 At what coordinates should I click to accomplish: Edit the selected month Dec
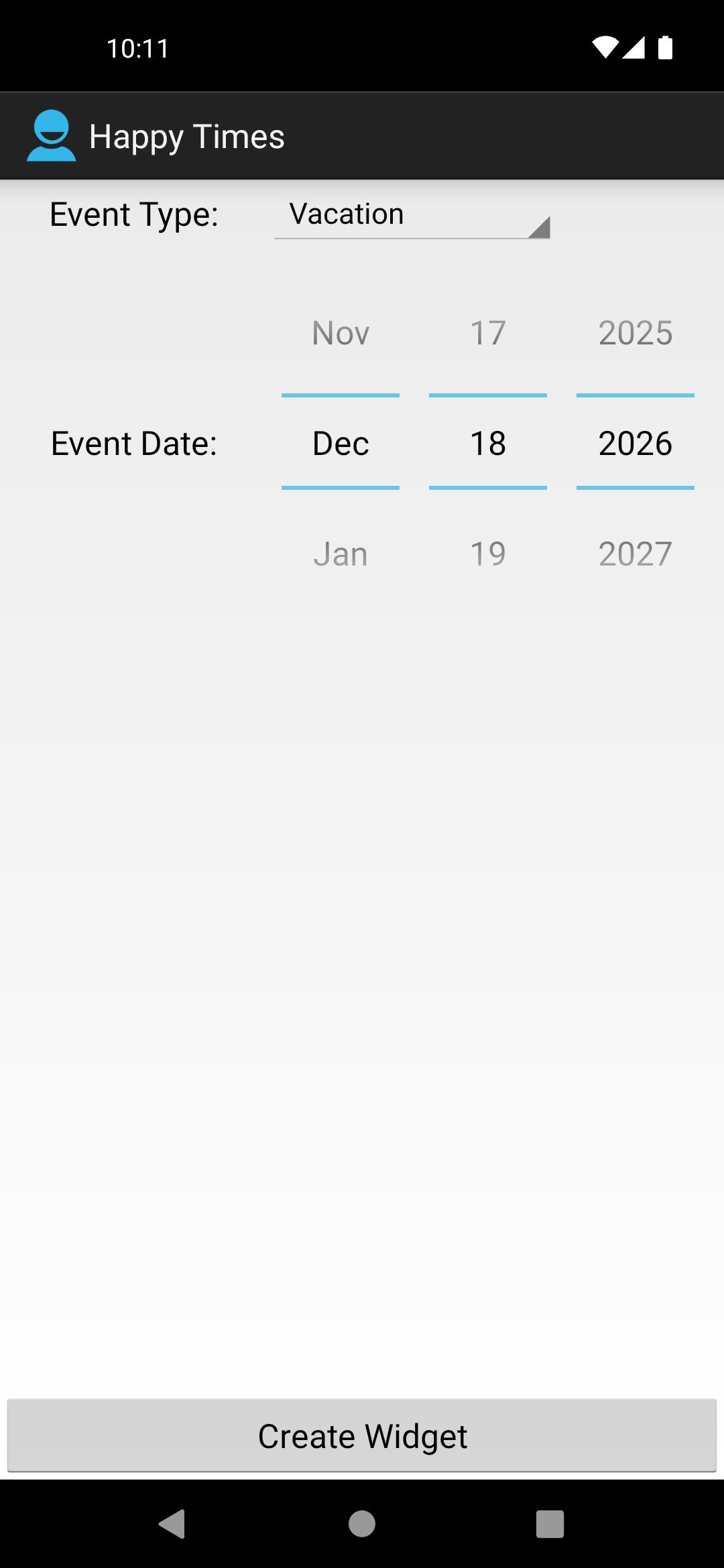point(341,444)
